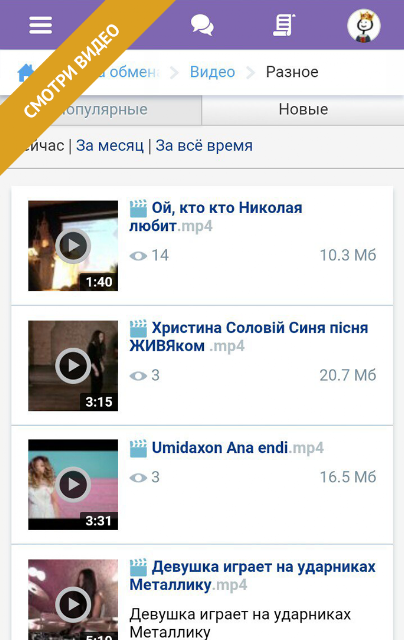Open the hamburger menu
This screenshot has width=404, height=640.
point(40,25)
